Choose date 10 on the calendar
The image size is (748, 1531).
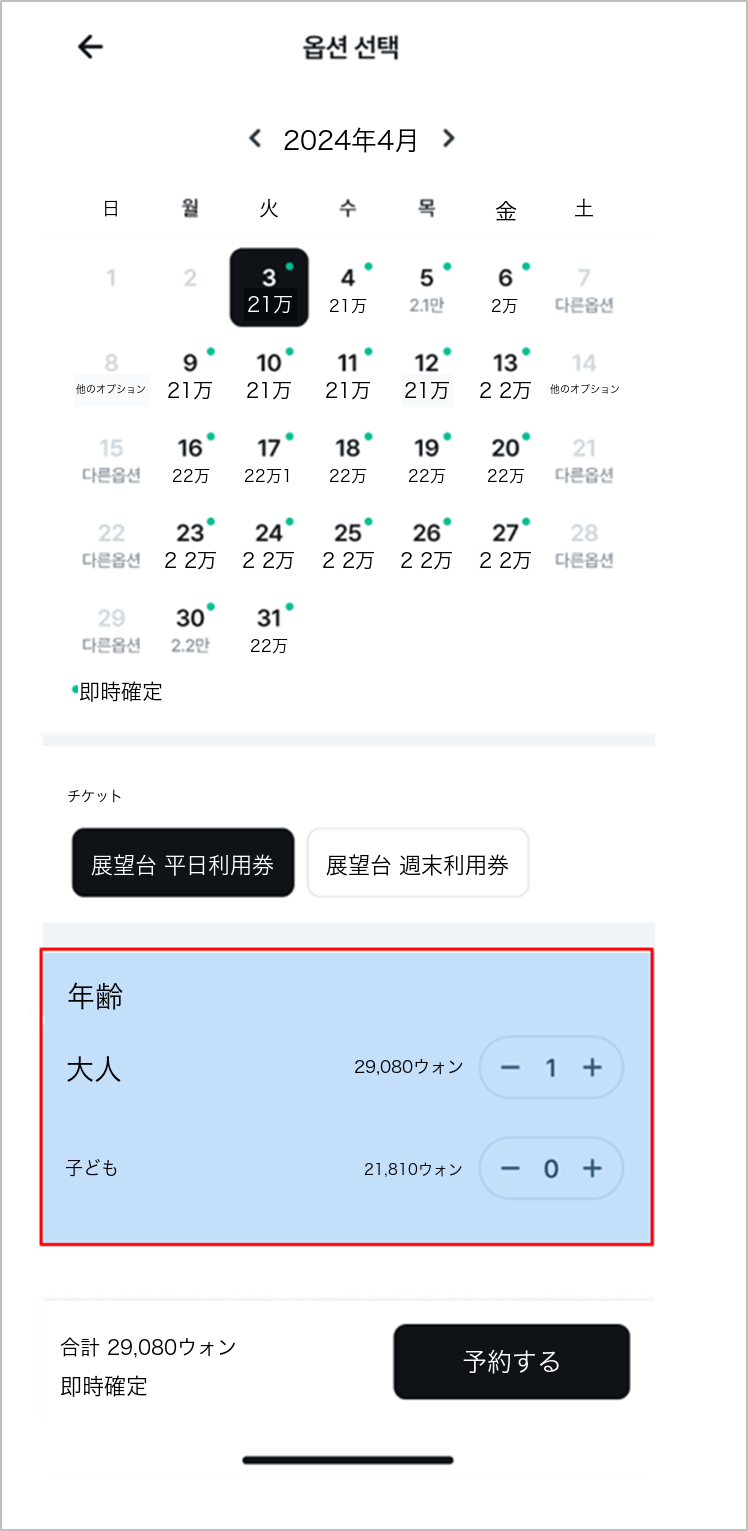269,374
